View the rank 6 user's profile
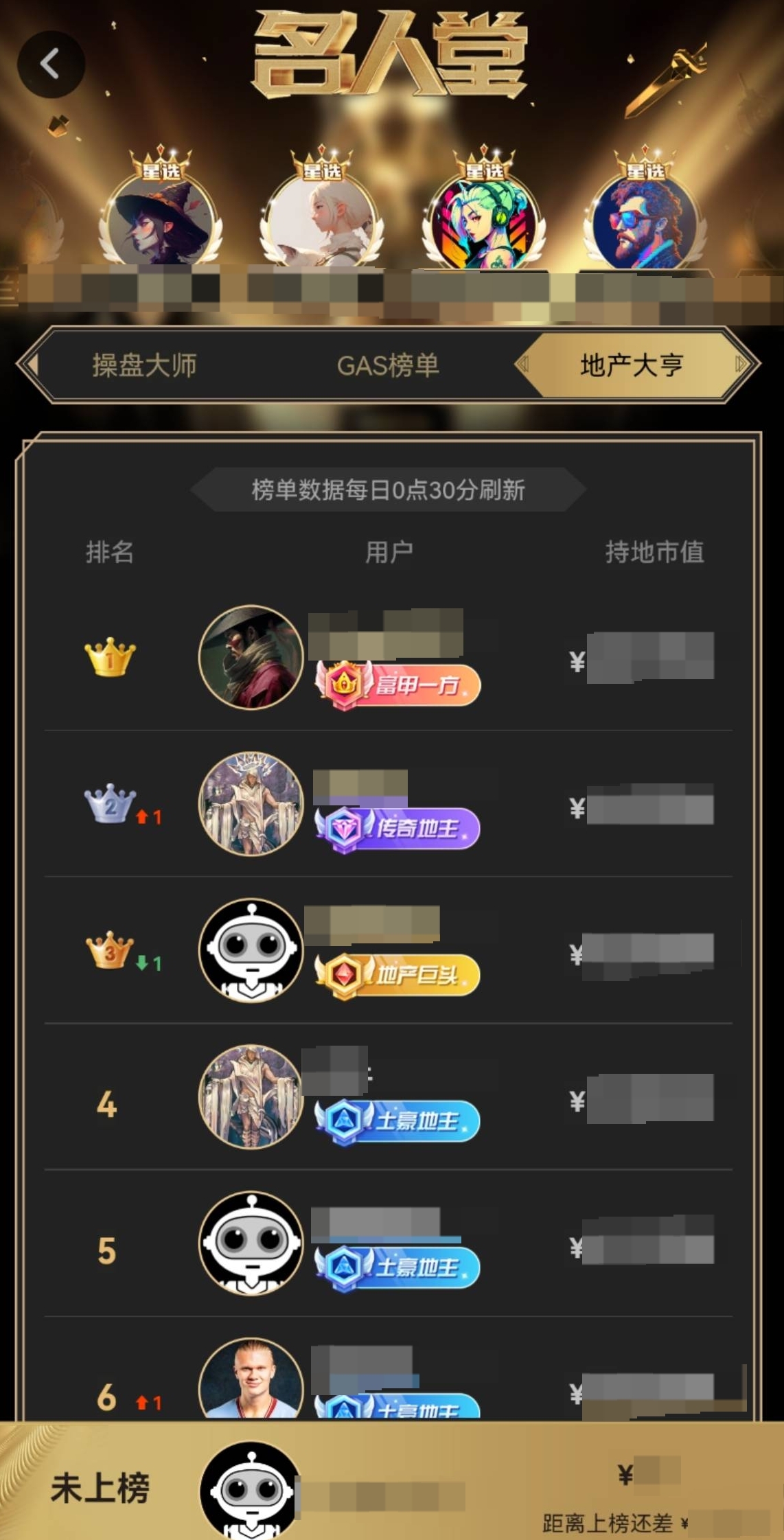The height and width of the screenshot is (1540, 784). [x=251, y=1380]
